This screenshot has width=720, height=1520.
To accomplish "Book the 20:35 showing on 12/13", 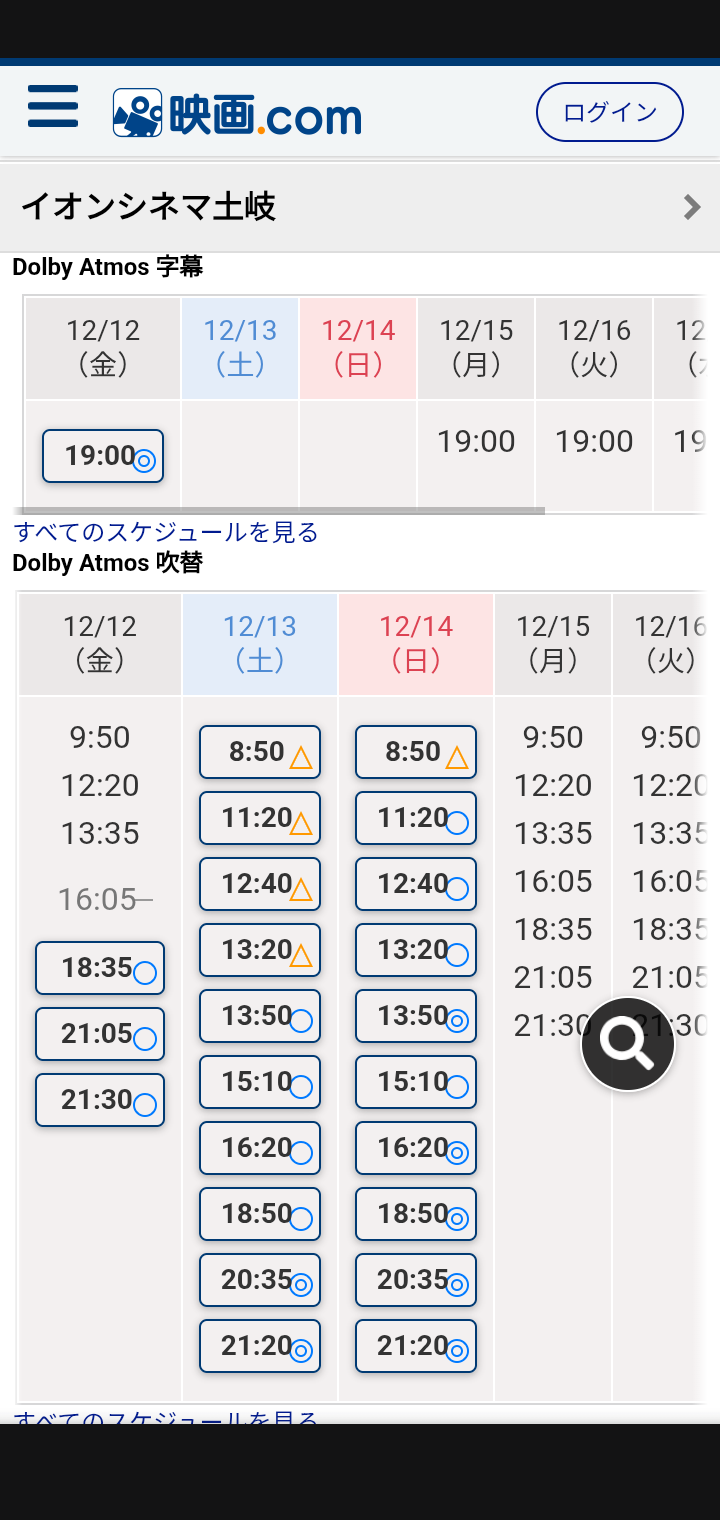I will click(x=260, y=1280).
